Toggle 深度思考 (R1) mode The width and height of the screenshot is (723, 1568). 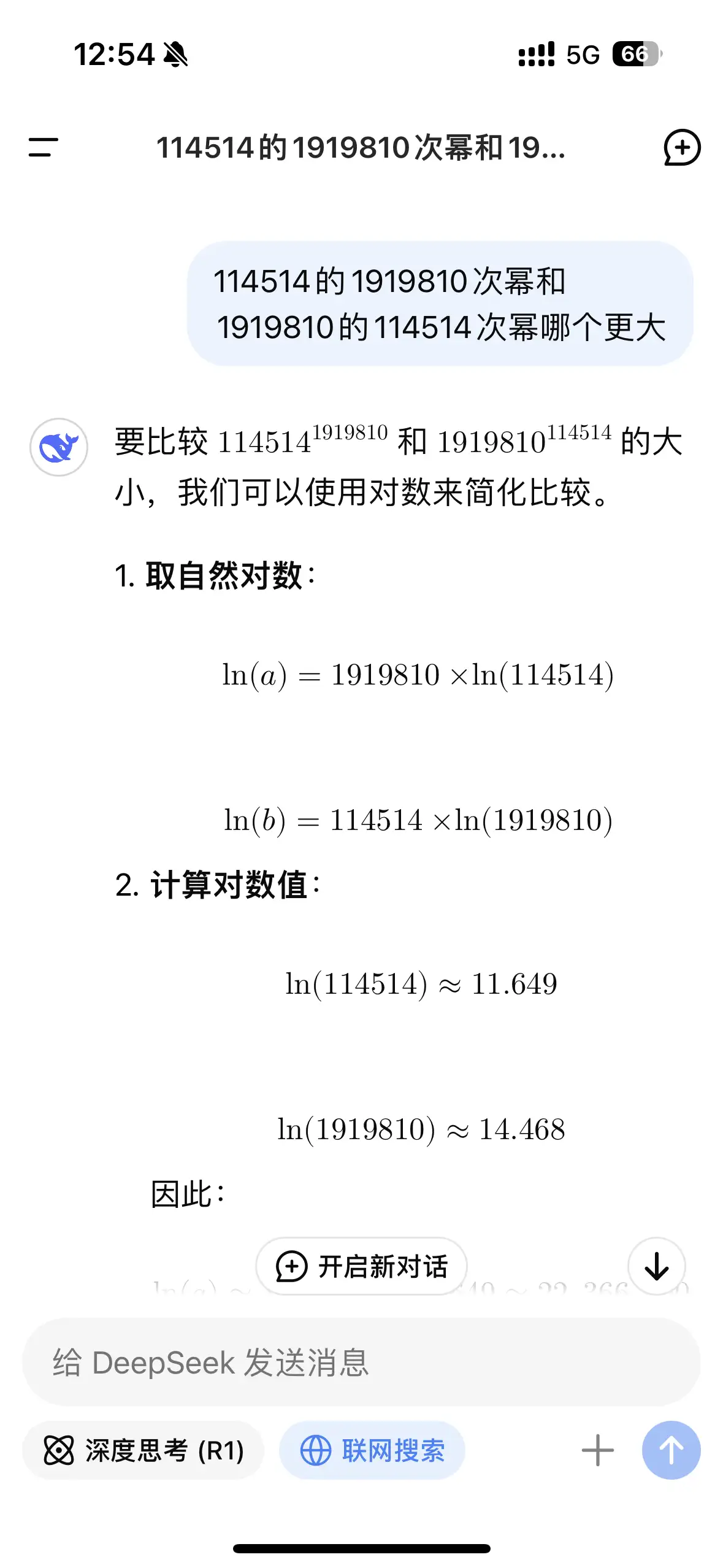(143, 1450)
